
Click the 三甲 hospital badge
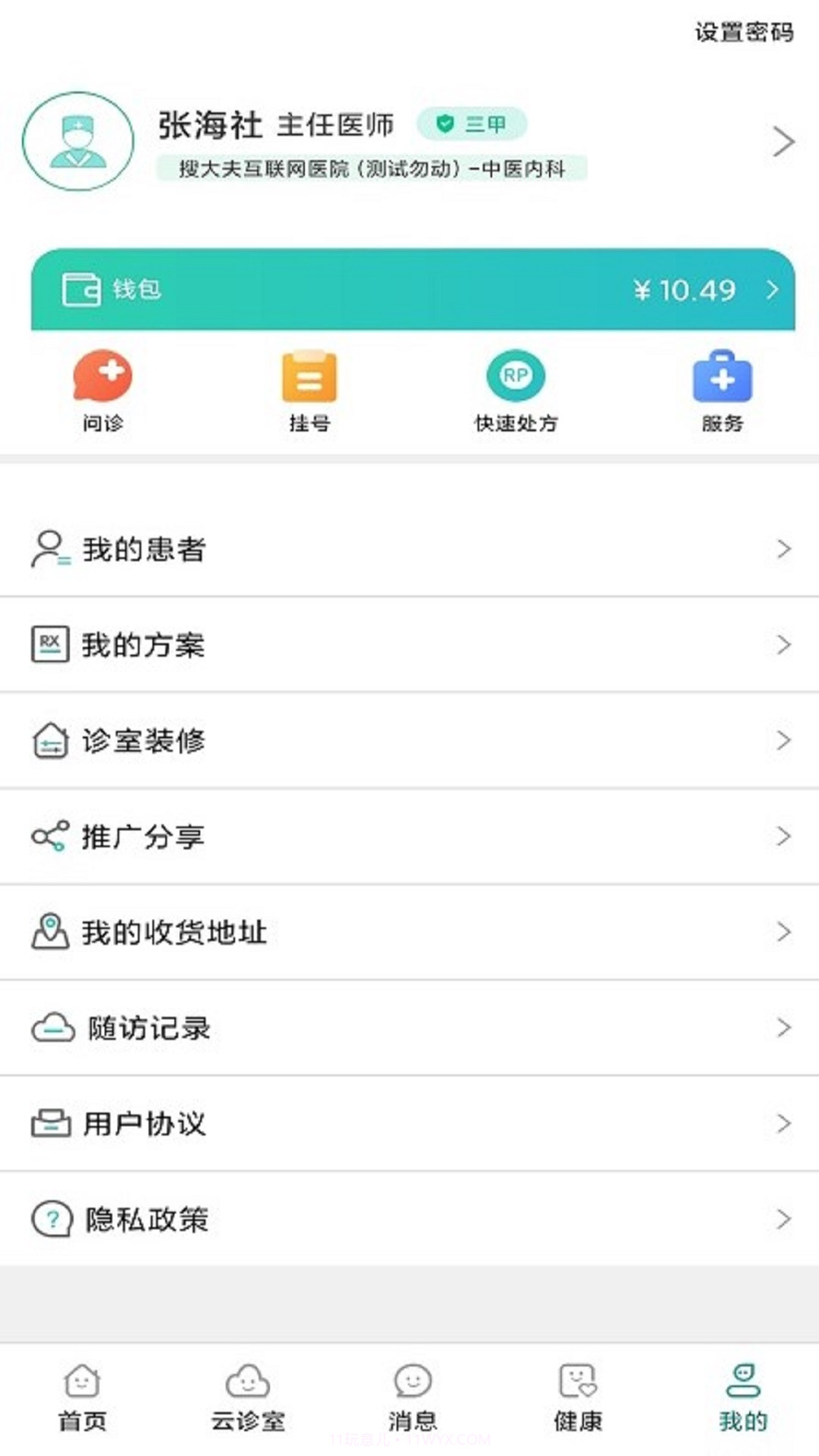coord(470,124)
